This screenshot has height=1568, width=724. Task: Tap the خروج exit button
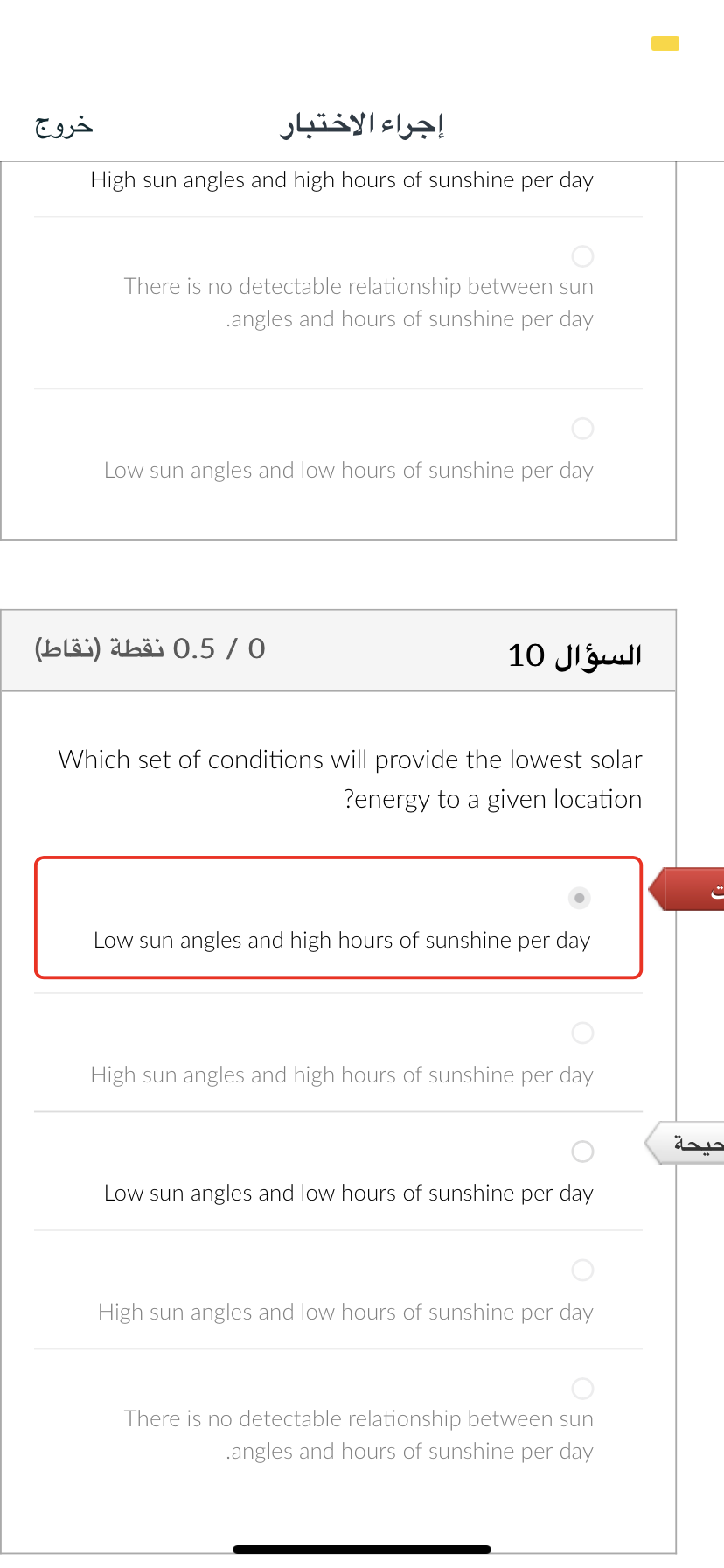coord(64,125)
